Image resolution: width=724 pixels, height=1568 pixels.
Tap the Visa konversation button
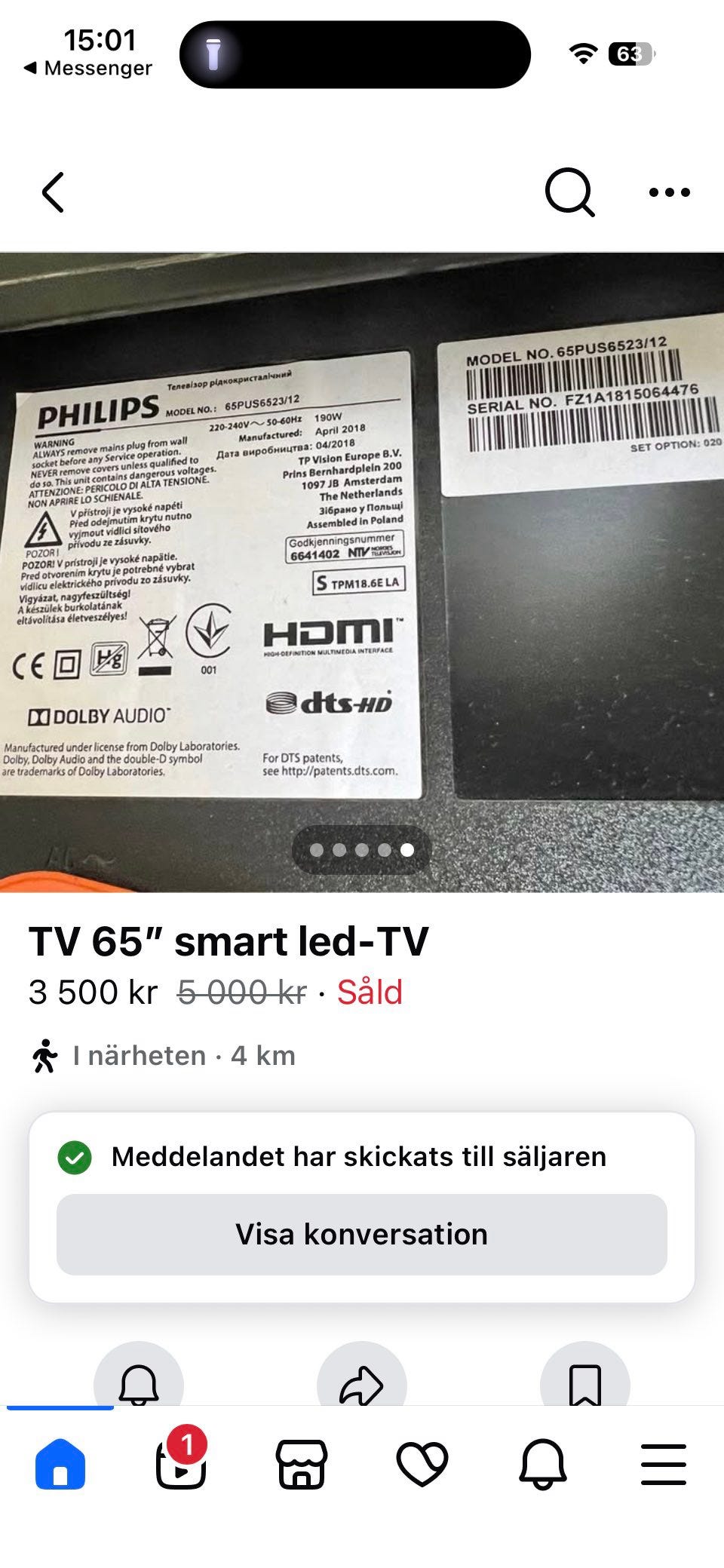click(362, 1234)
